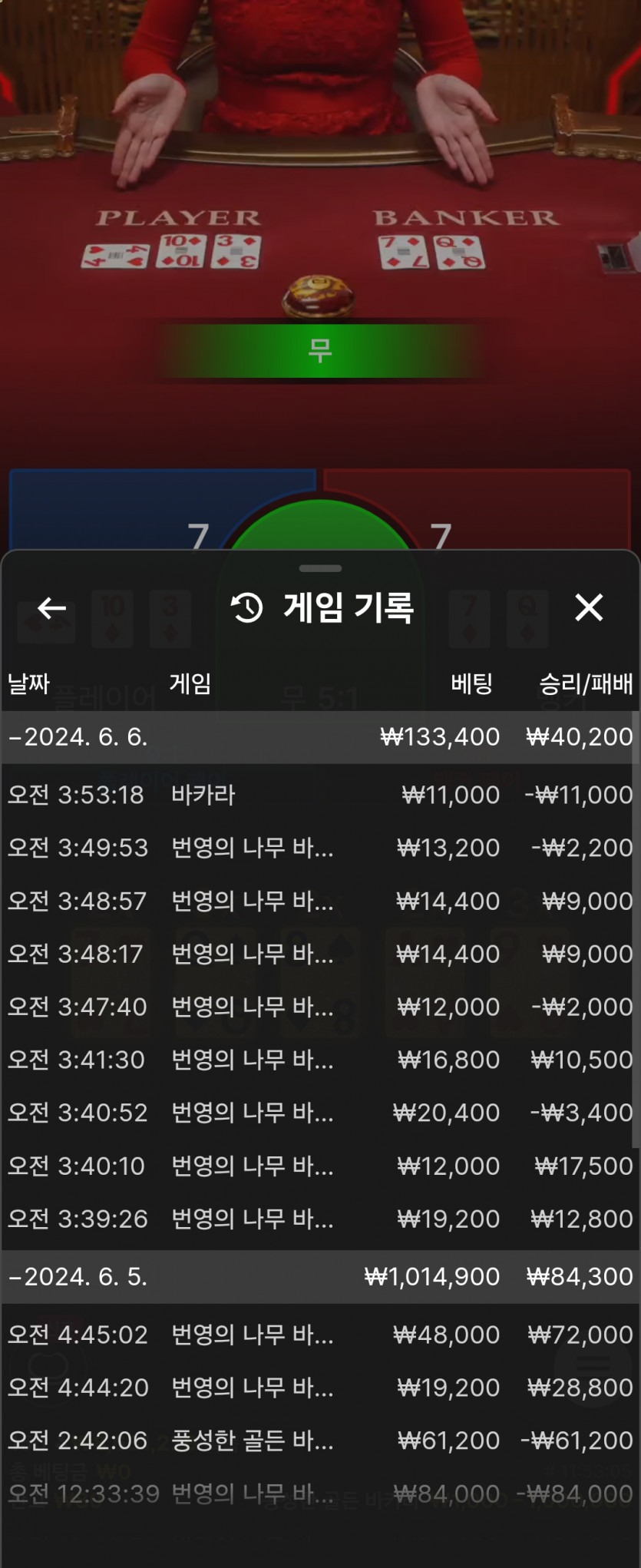View the 오전 4:44:20 round details
The width and height of the screenshot is (641, 1568).
[320, 1388]
